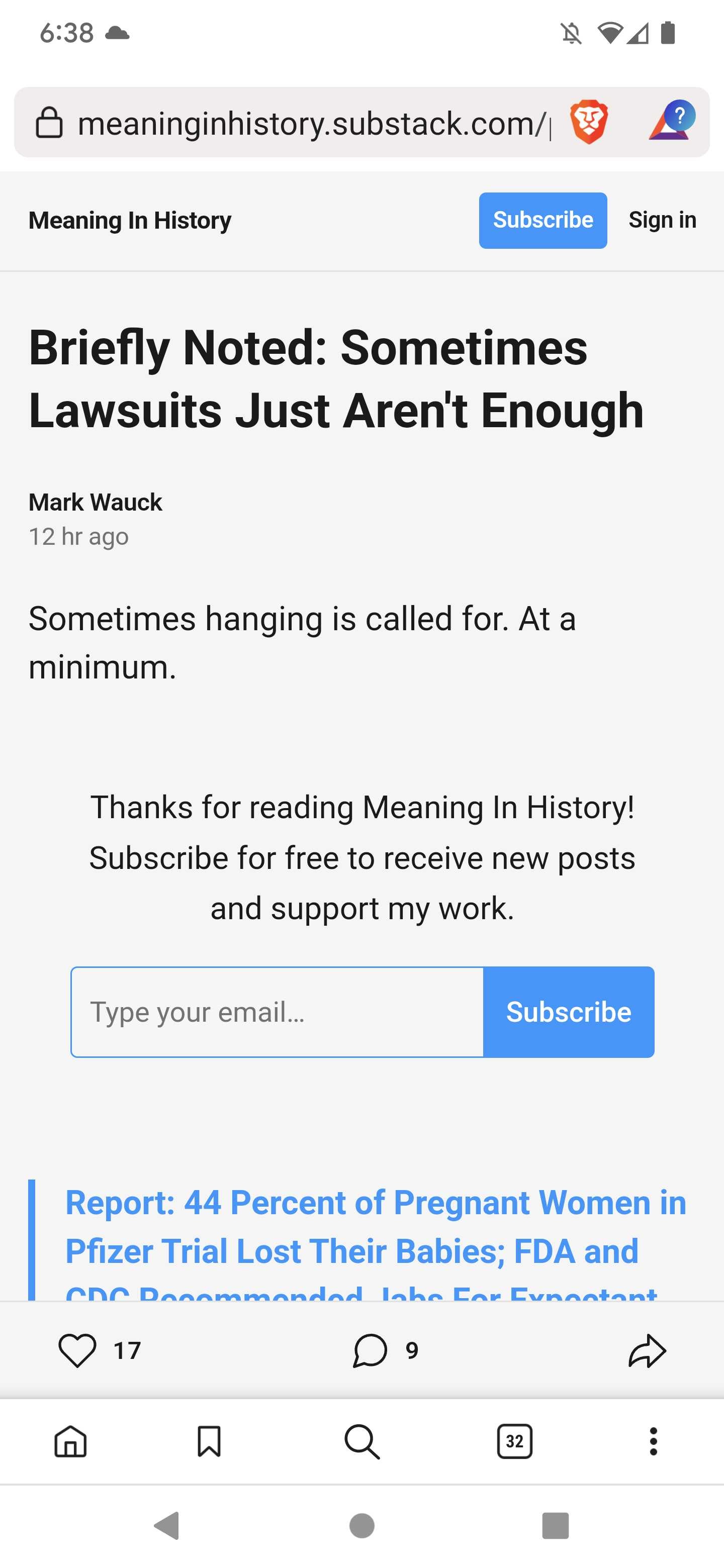Open browser search

pyautogui.click(x=363, y=1441)
